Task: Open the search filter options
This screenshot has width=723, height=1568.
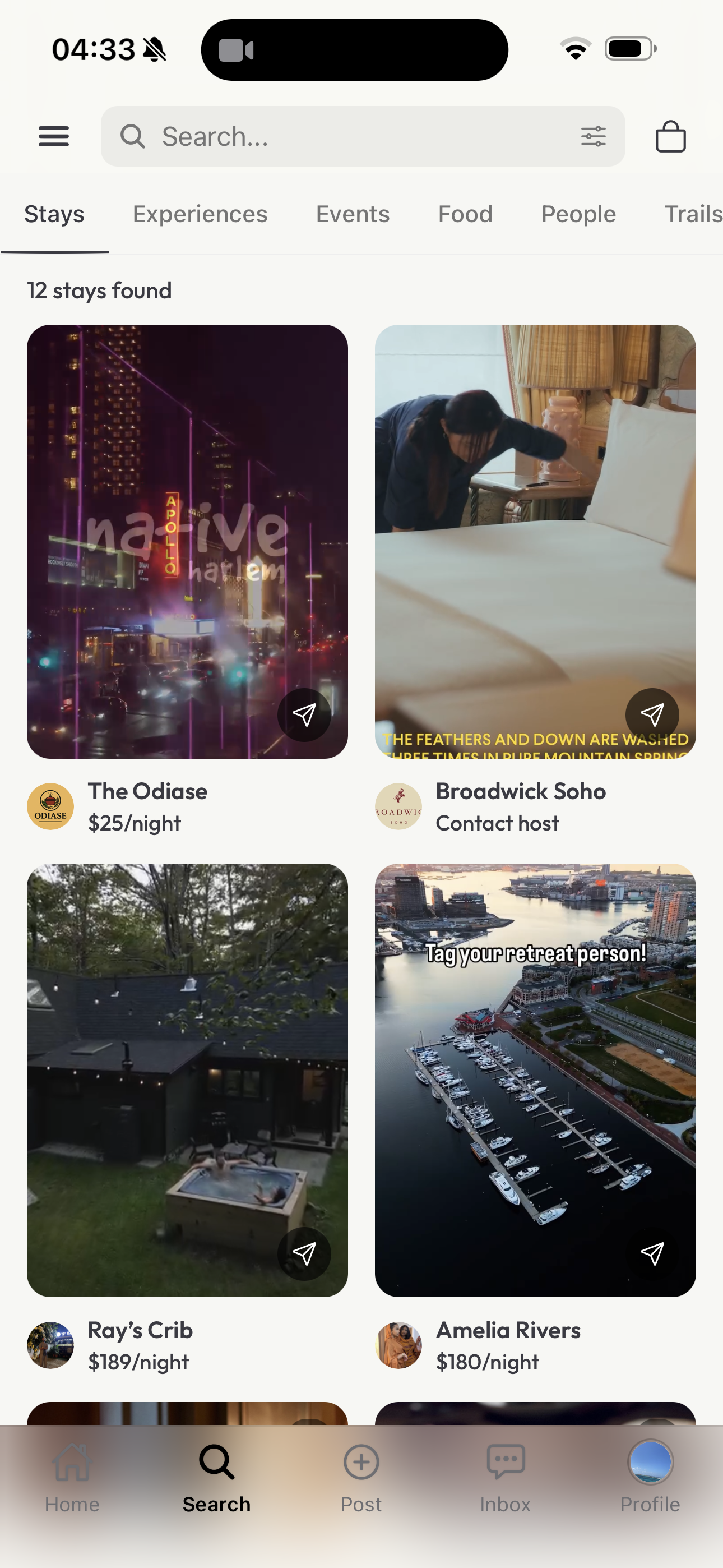Action: click(x=593, y=136)
